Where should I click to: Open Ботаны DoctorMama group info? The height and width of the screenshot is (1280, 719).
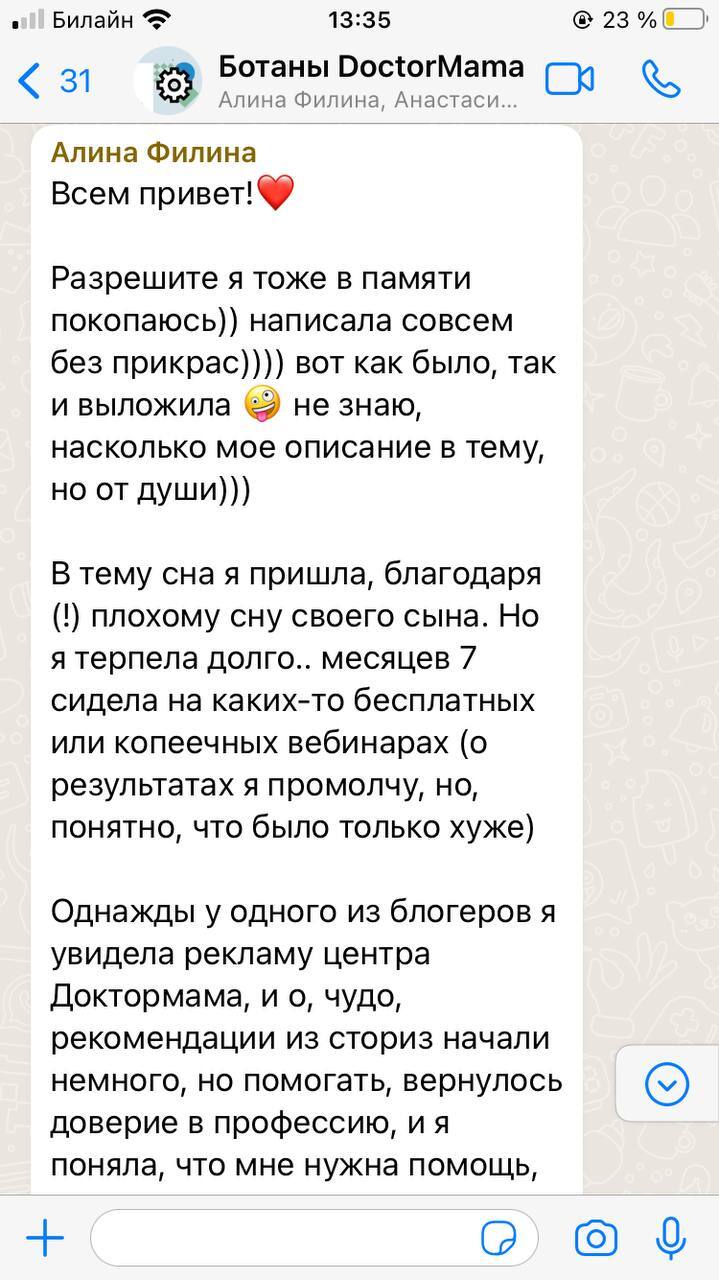370,81
